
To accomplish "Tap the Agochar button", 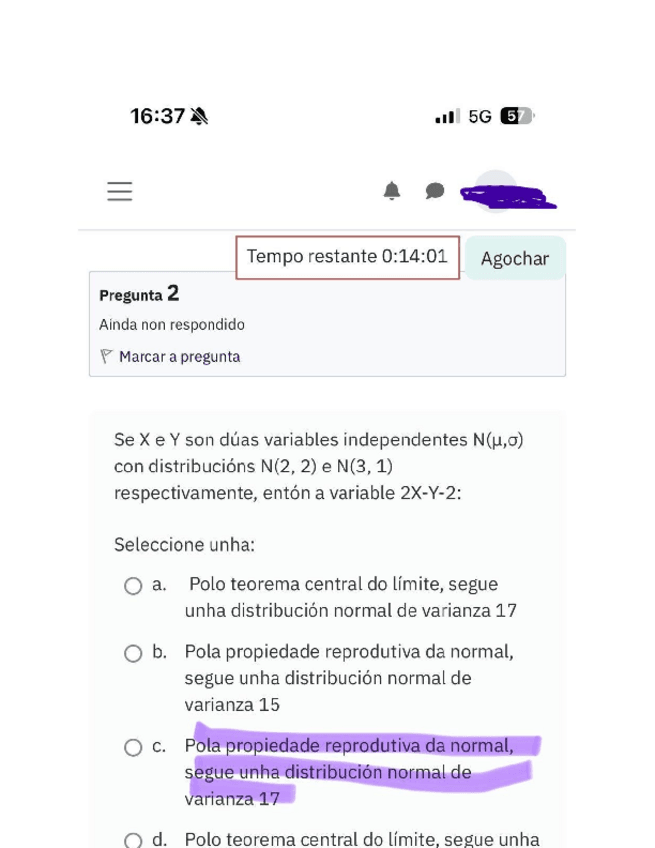I will [514, 258].
